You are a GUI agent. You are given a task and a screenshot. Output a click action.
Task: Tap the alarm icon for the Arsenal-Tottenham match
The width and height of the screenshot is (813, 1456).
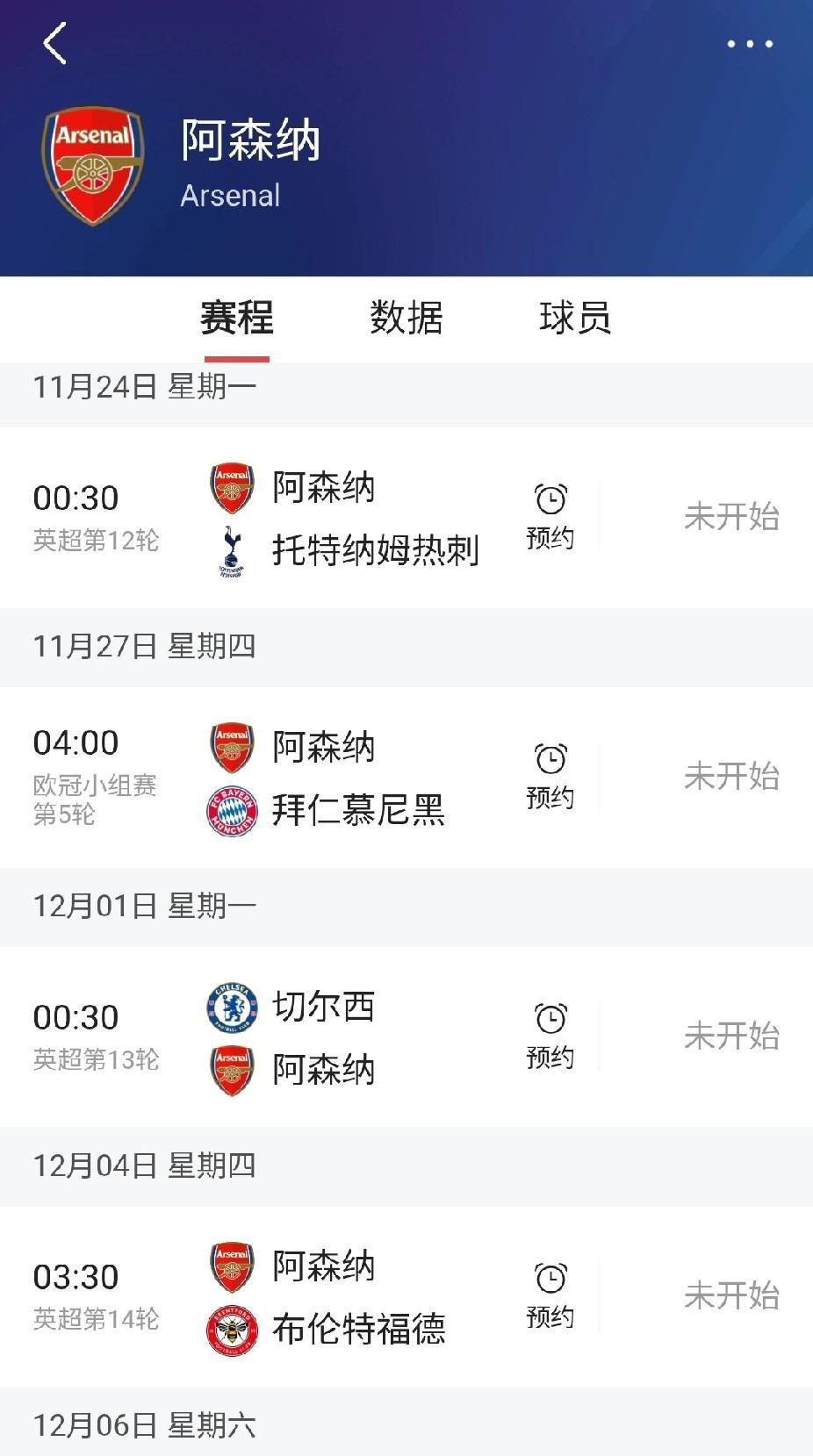pos(550,496)
